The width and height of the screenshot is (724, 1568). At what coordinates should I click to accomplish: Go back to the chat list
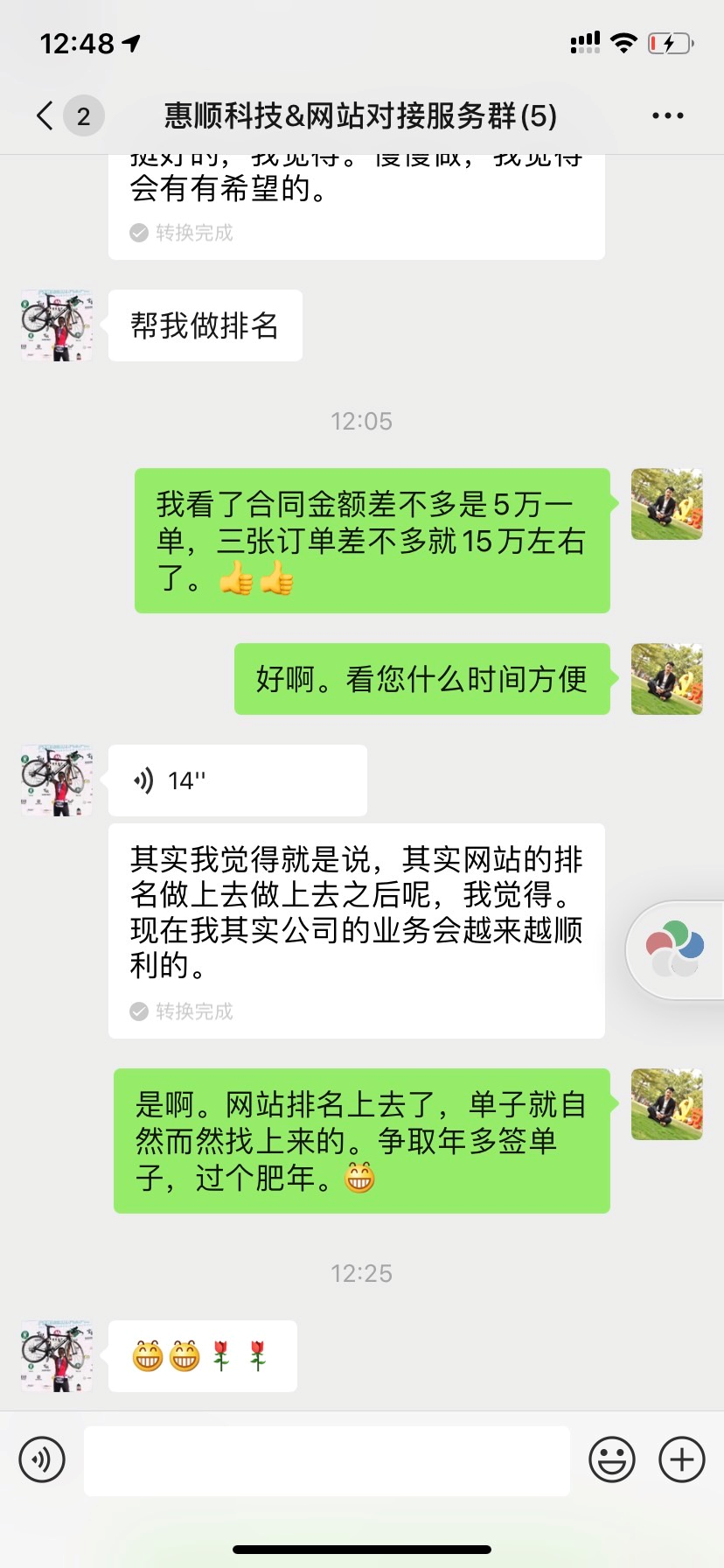[45, 115]
